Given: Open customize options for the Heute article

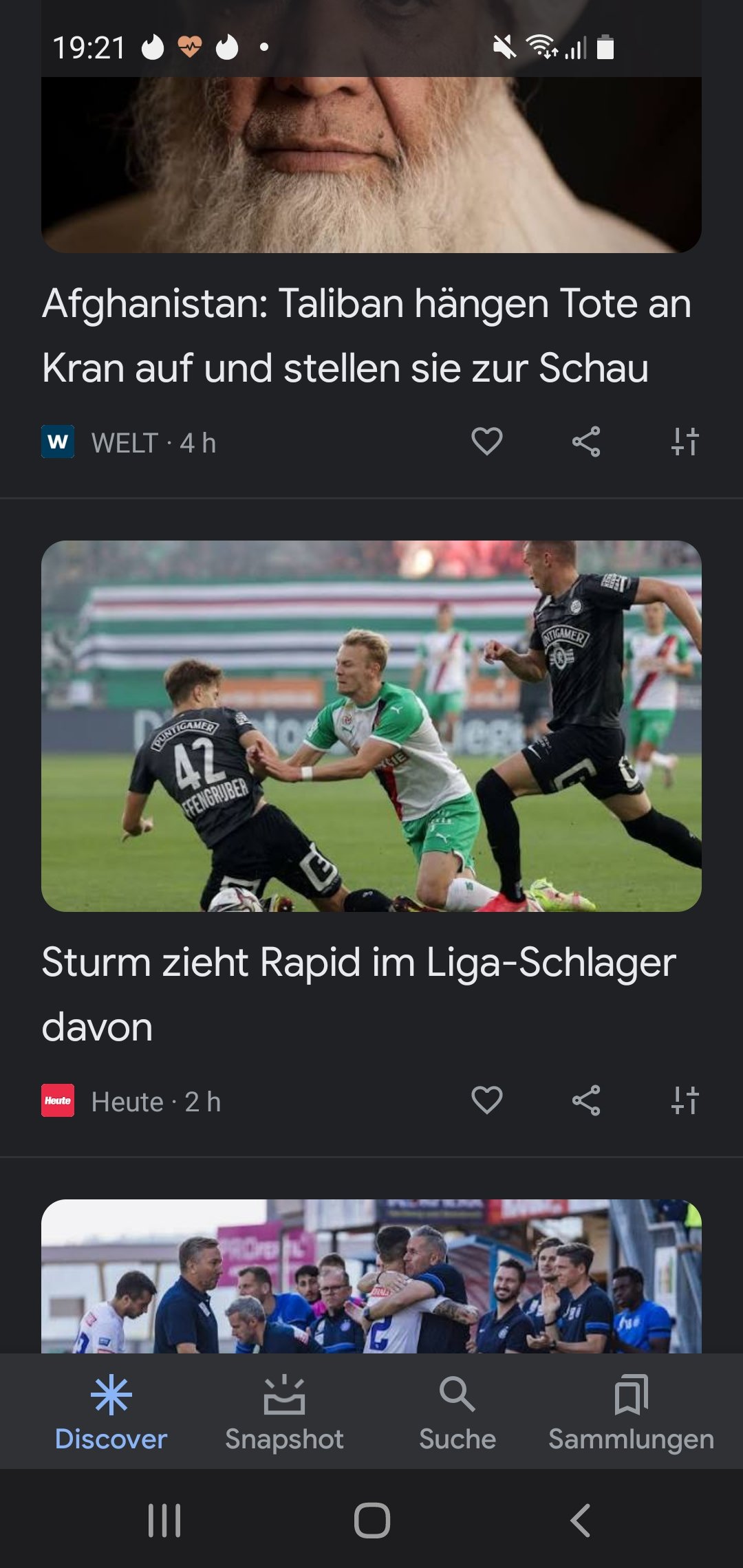Looking at the screenshot, I should 685,1100.
